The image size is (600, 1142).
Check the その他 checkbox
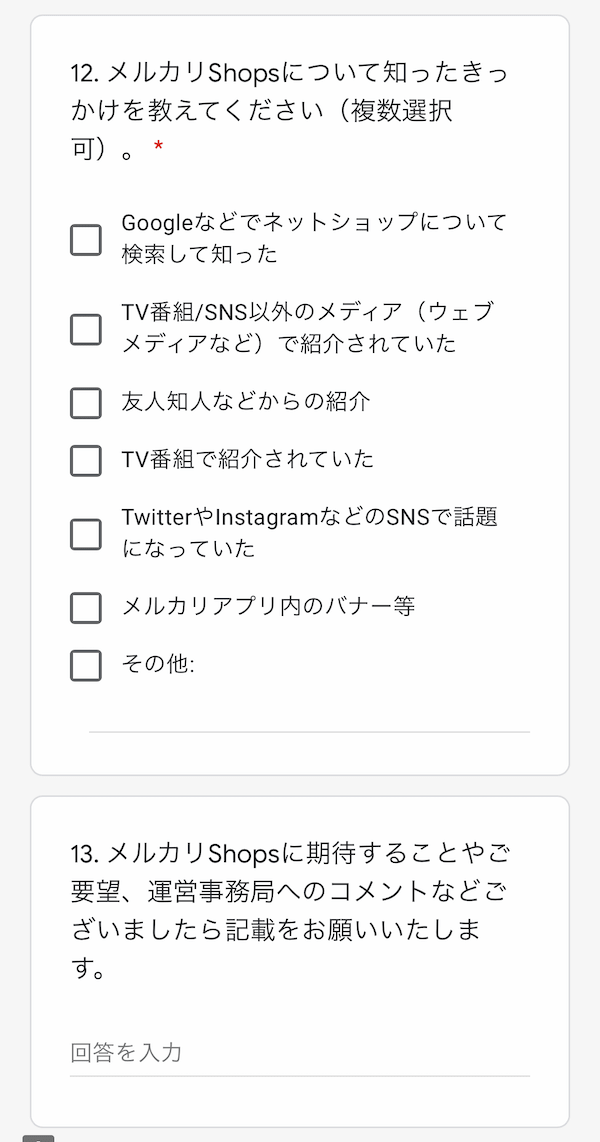(86, 664)
